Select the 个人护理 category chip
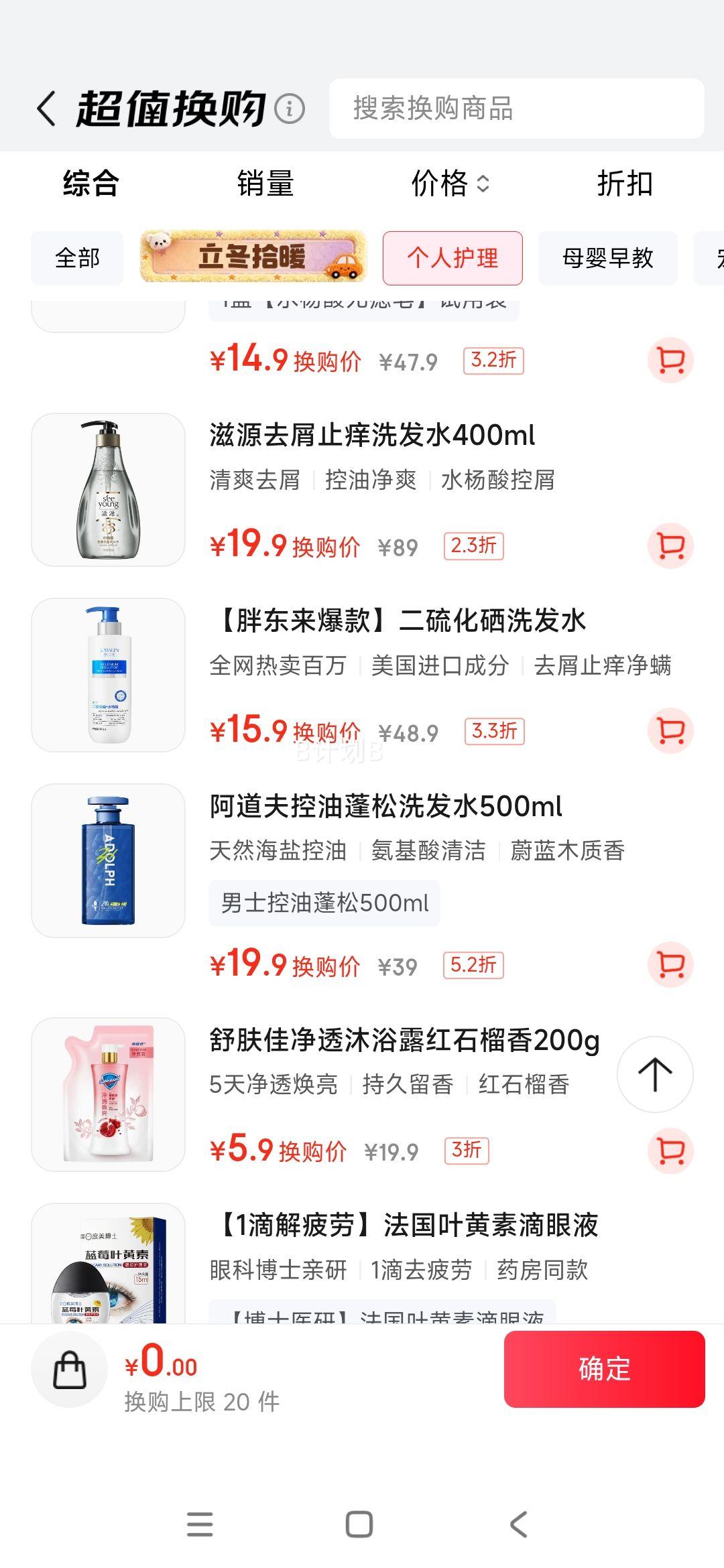 452,258
